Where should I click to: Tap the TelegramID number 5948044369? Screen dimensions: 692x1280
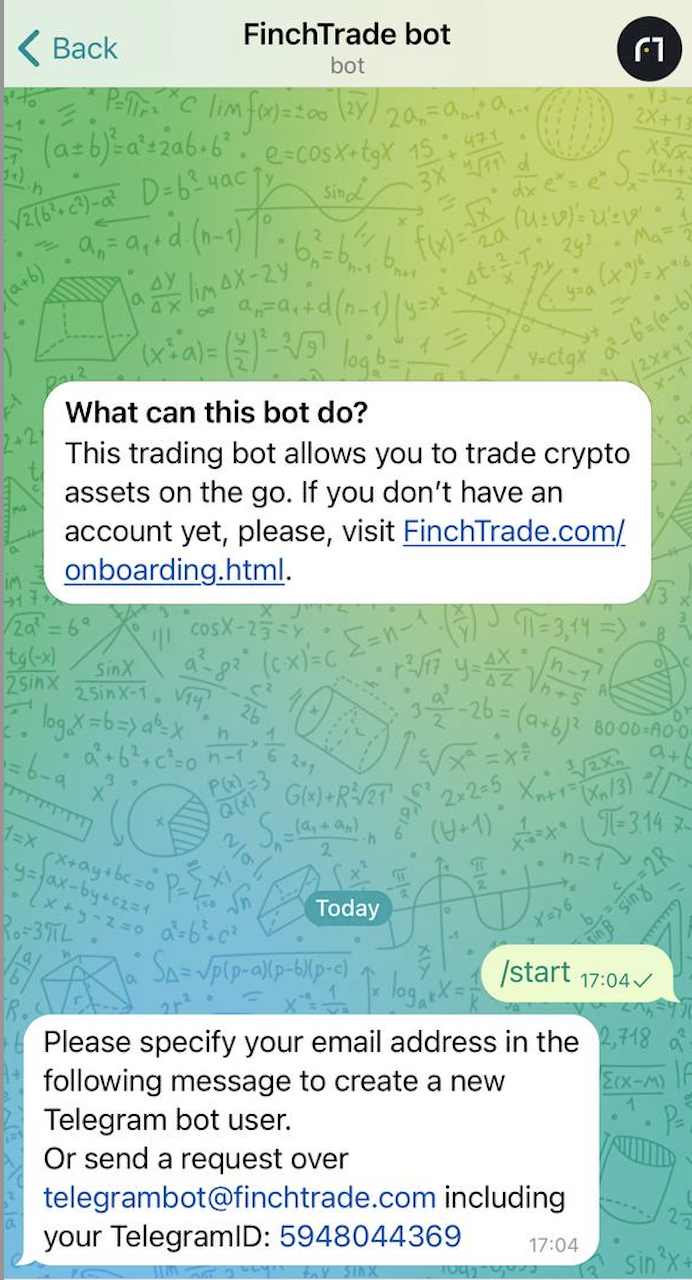click(x=370, y=1237)
